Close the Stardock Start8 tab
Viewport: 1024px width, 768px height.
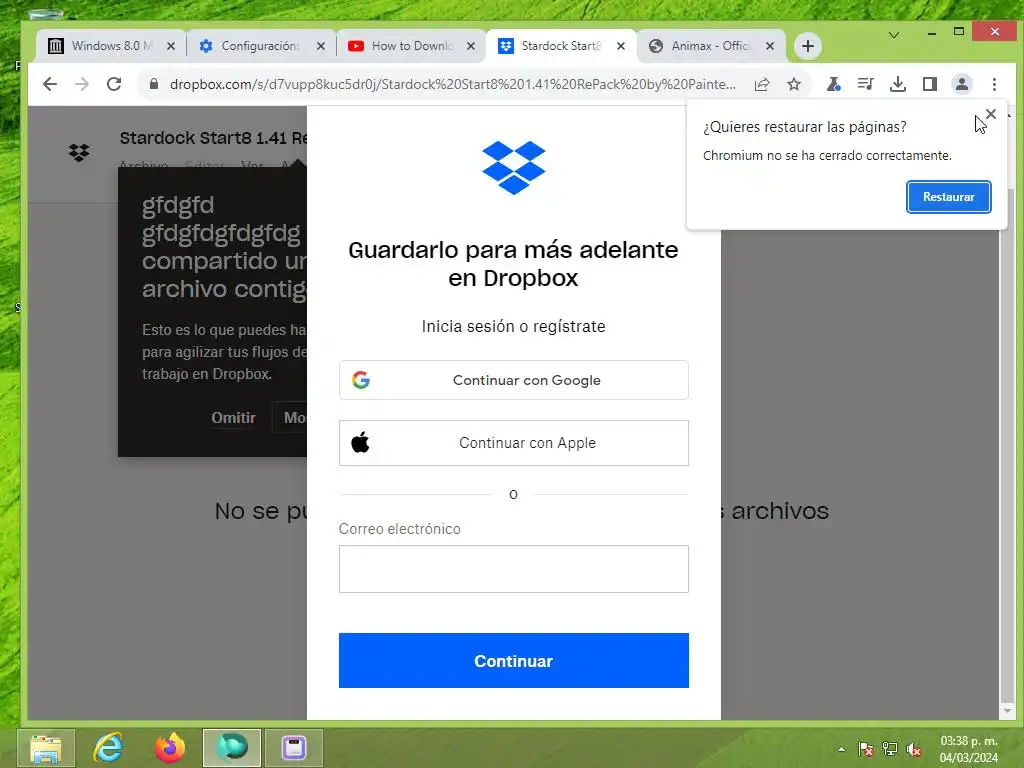click(621, 46)
